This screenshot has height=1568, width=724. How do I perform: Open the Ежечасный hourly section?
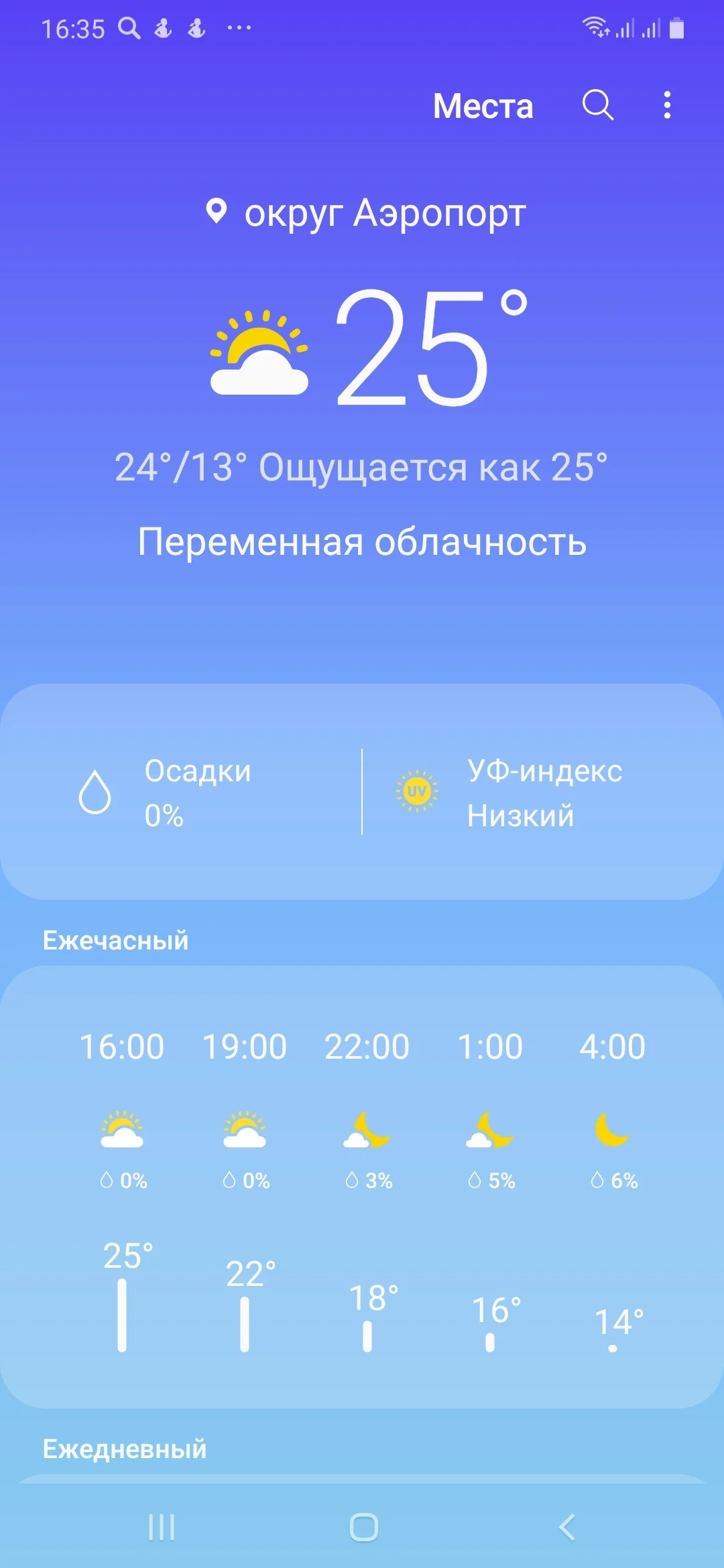(115, 939)
